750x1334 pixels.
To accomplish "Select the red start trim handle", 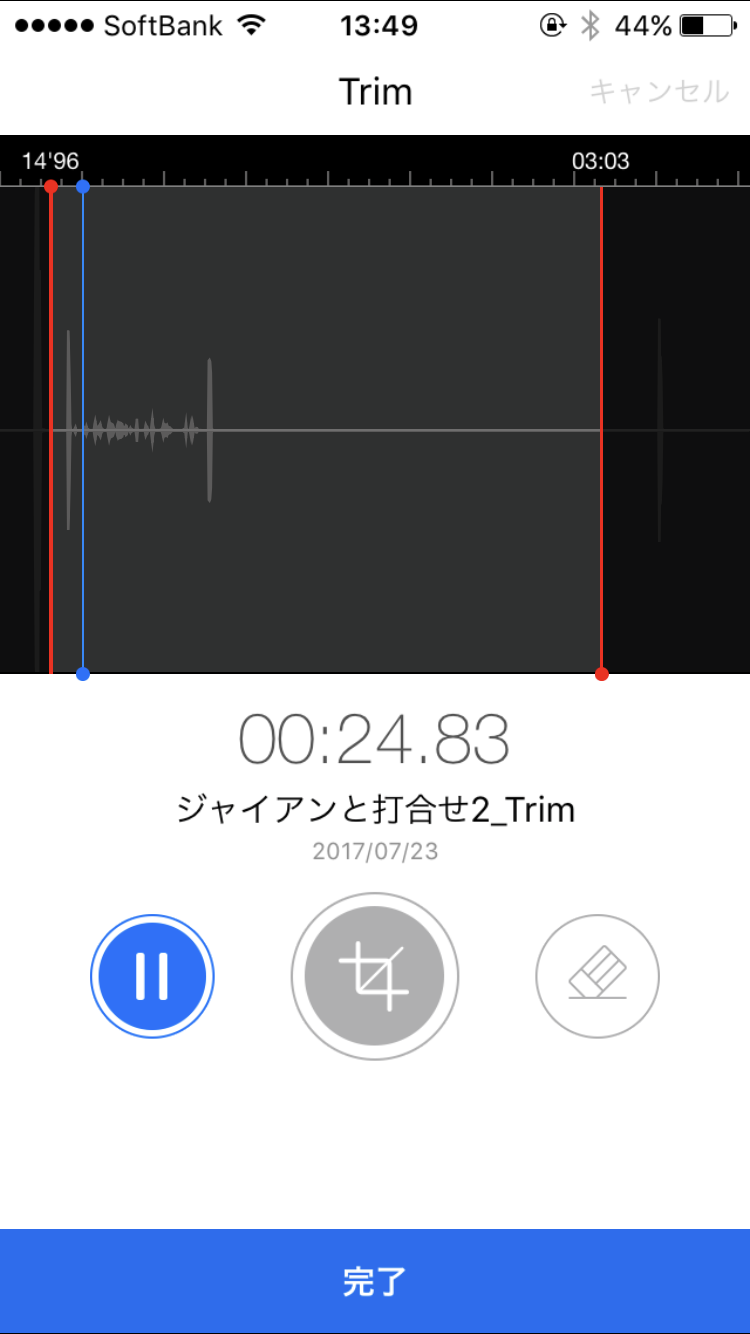I will coord(51,187).
